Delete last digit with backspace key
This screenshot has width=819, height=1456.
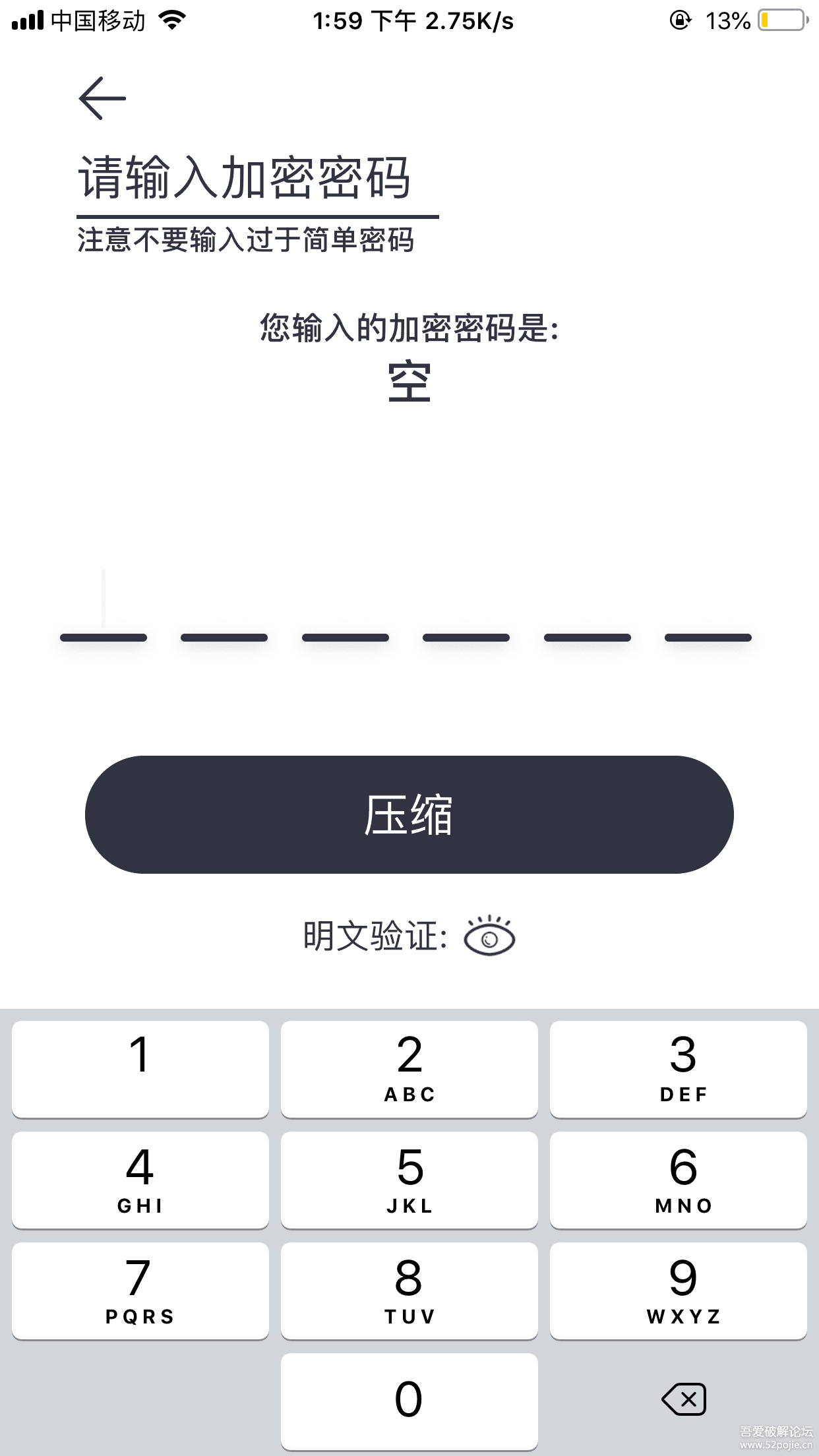click(x=684, y=1399)
